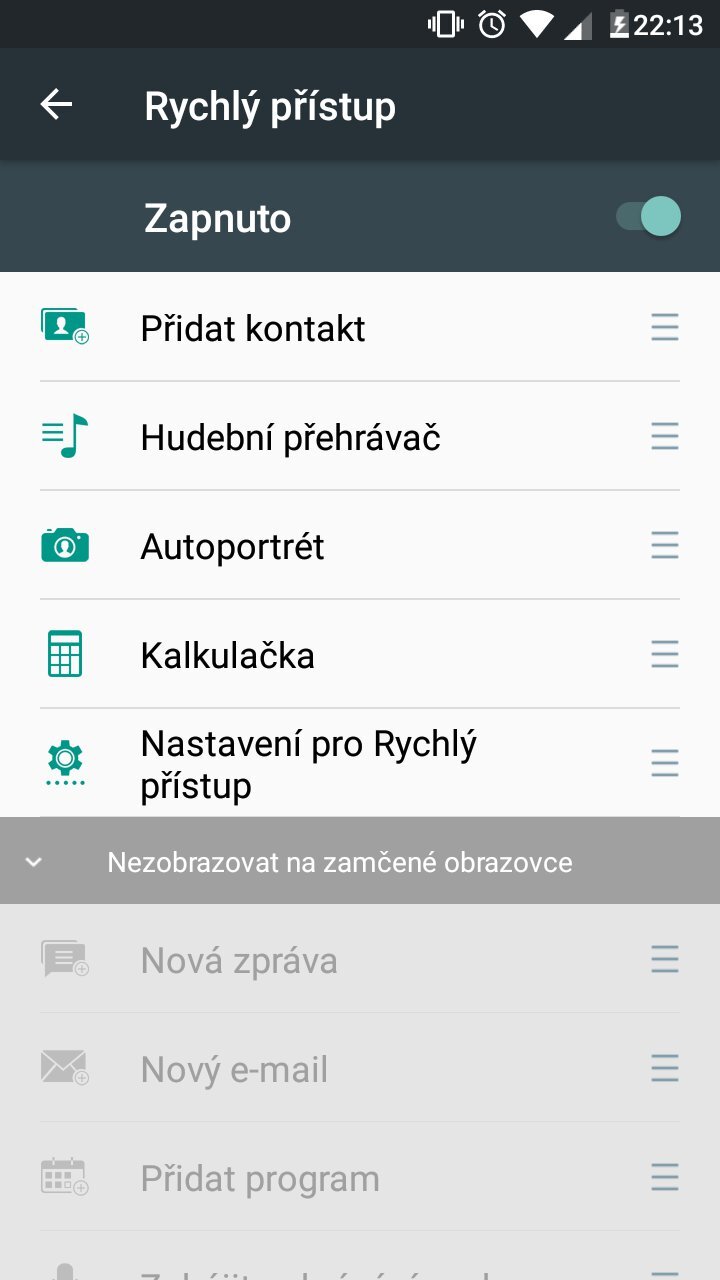Tap the alarm clock status bar icon
Image resolution: width=720 pixels, height=1280 pixels.
point(489,23)
